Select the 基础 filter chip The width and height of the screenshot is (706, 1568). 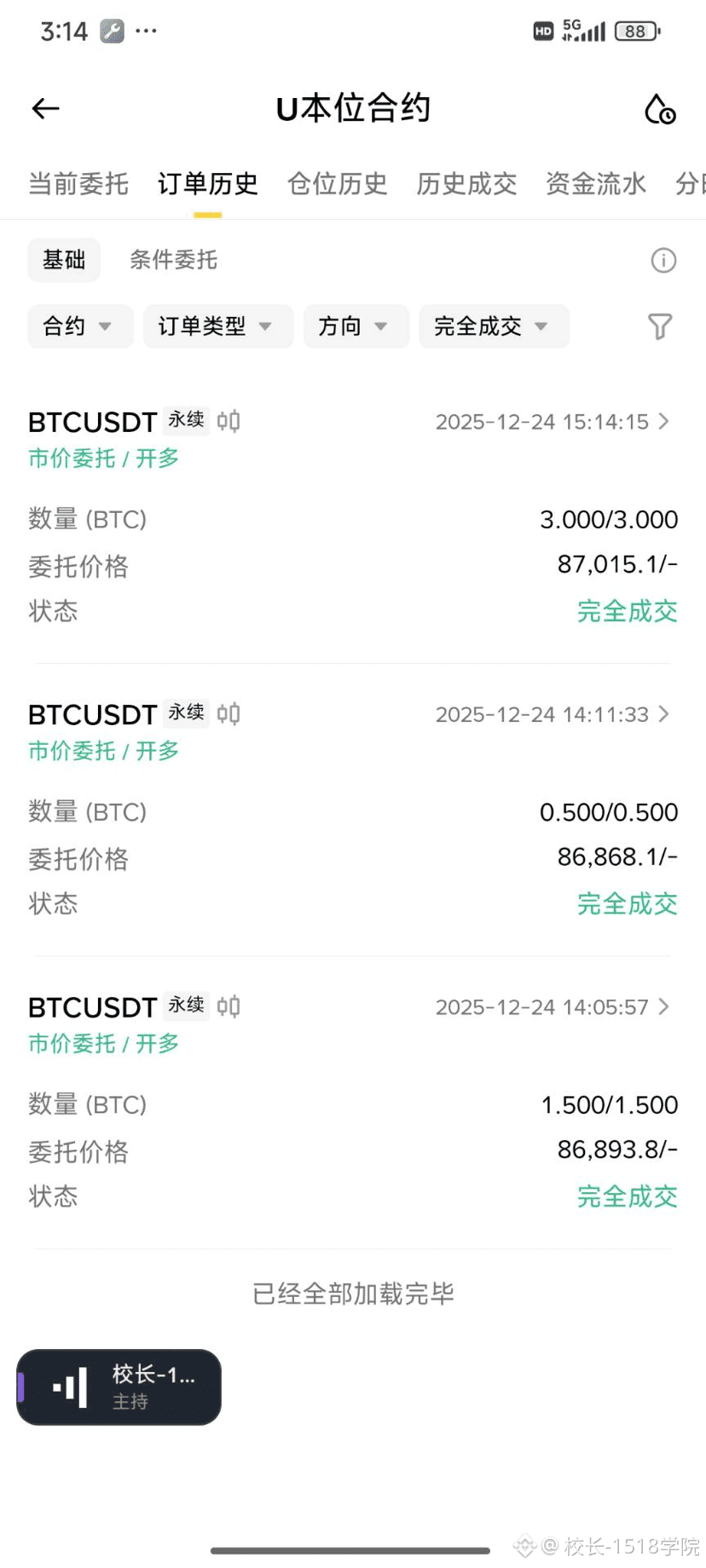(64, 260)
